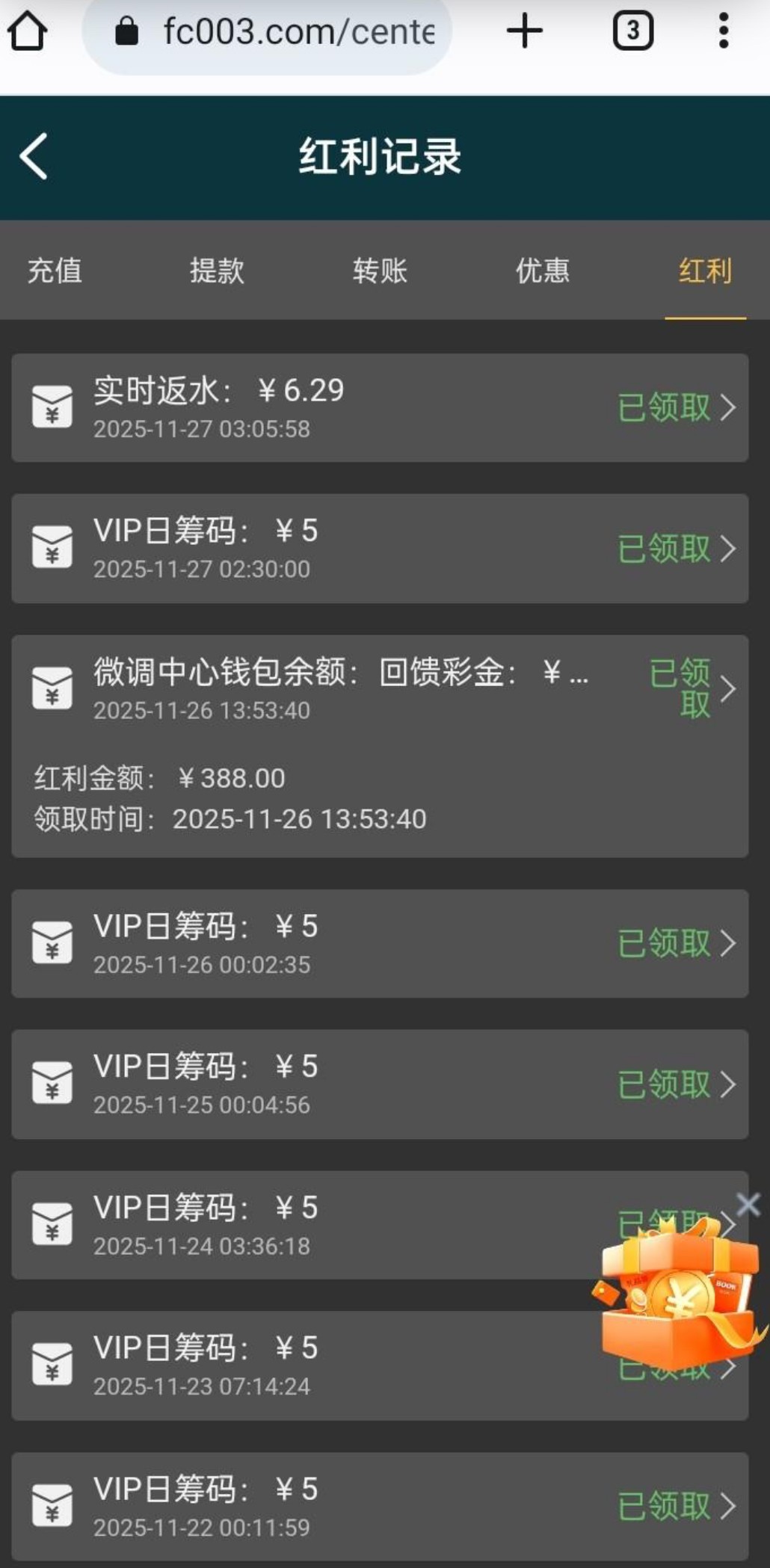Image resolution: width=770 pixels, height=1568 pixels.
Task: Go to the browser home page
Action: [x=28, y=31]
